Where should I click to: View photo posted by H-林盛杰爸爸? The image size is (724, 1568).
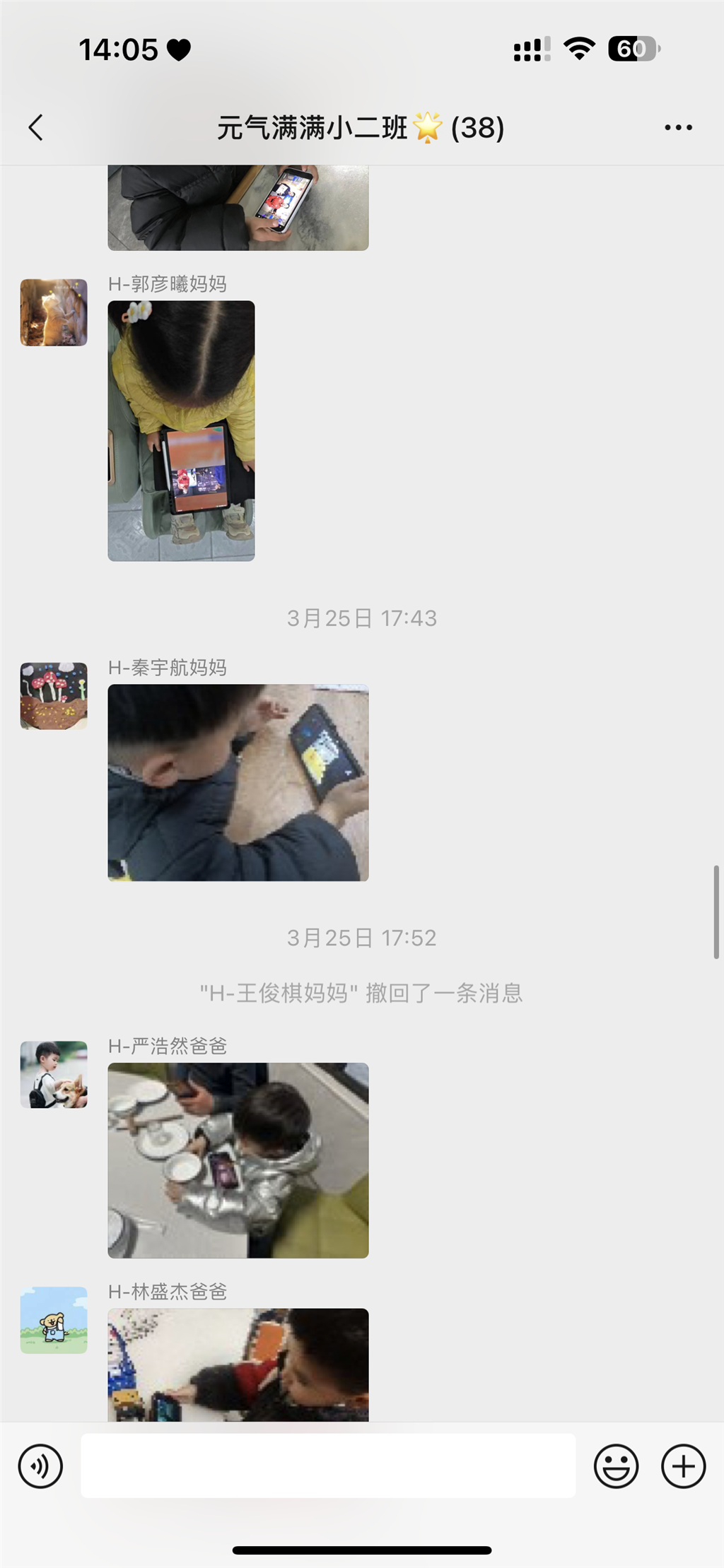(238, 1364)
